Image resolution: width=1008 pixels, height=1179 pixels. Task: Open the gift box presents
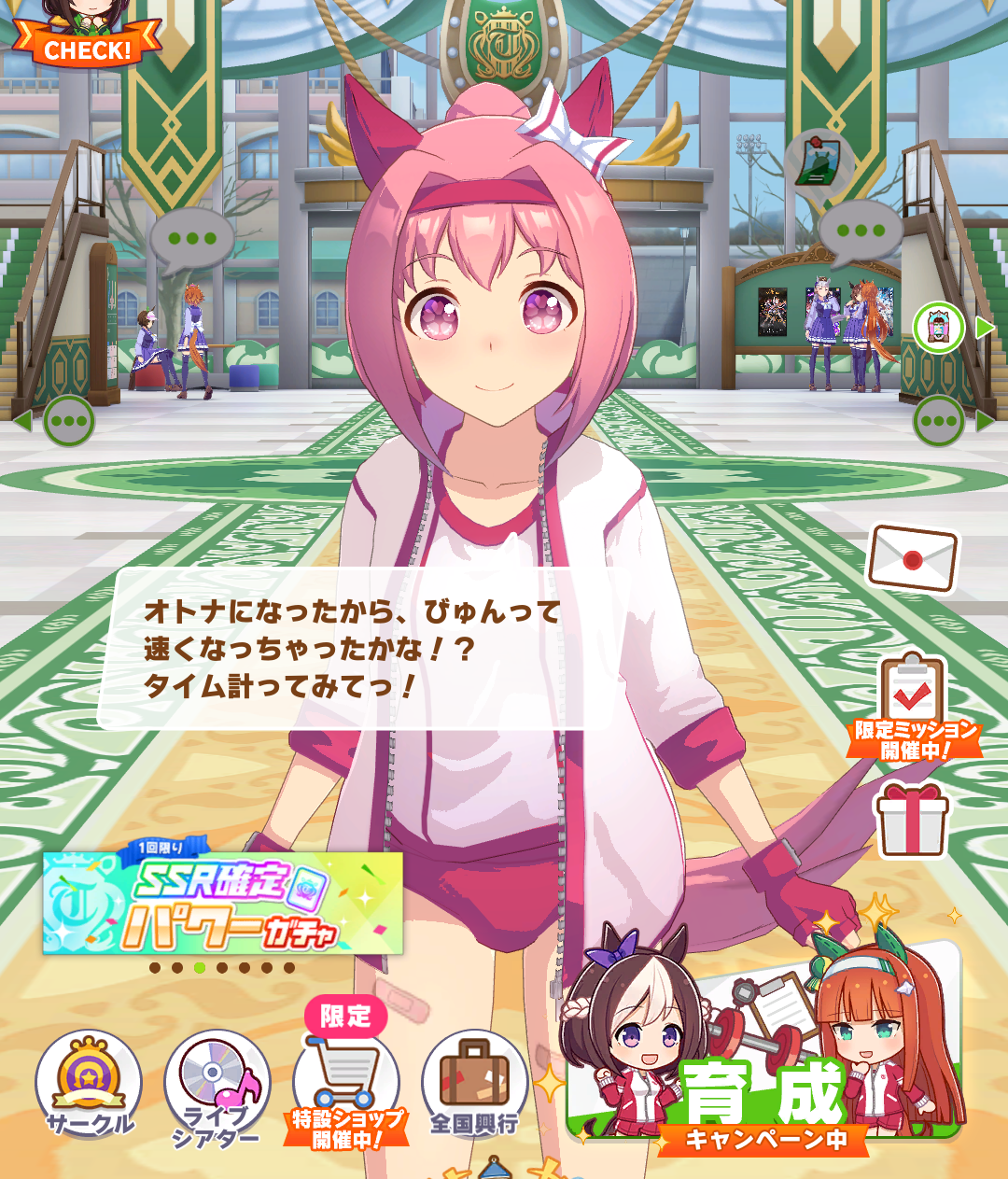coord(912,820)
